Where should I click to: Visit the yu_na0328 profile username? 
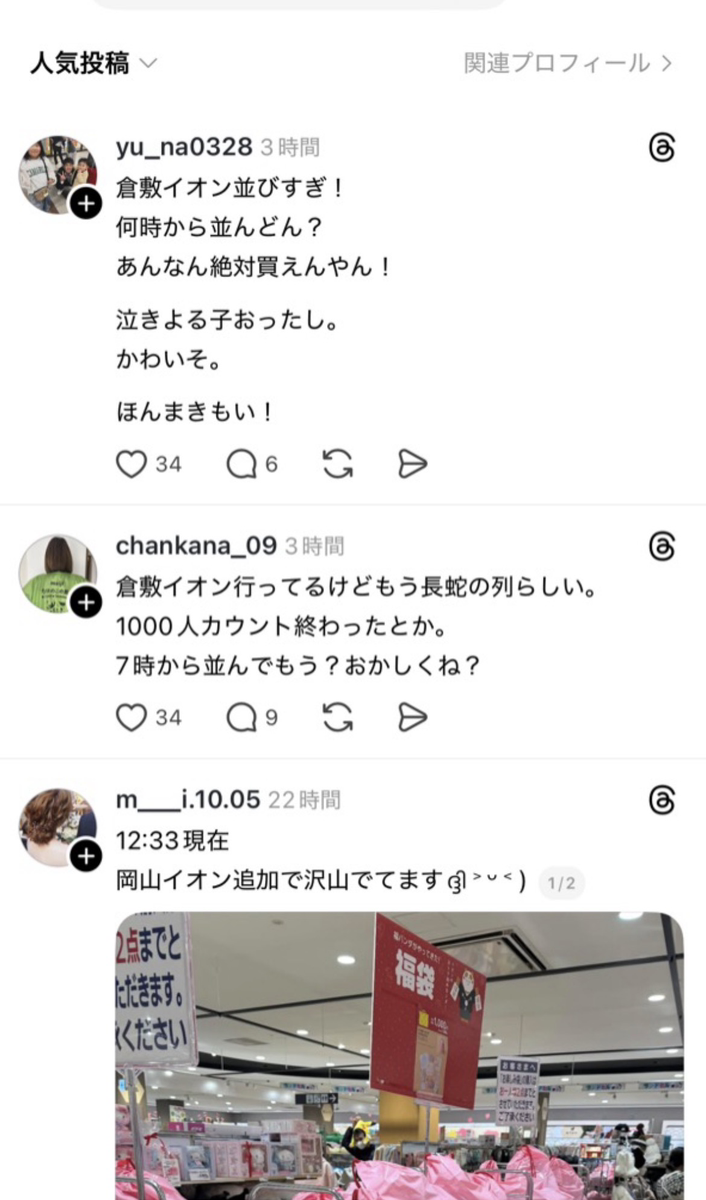(183, 148)
